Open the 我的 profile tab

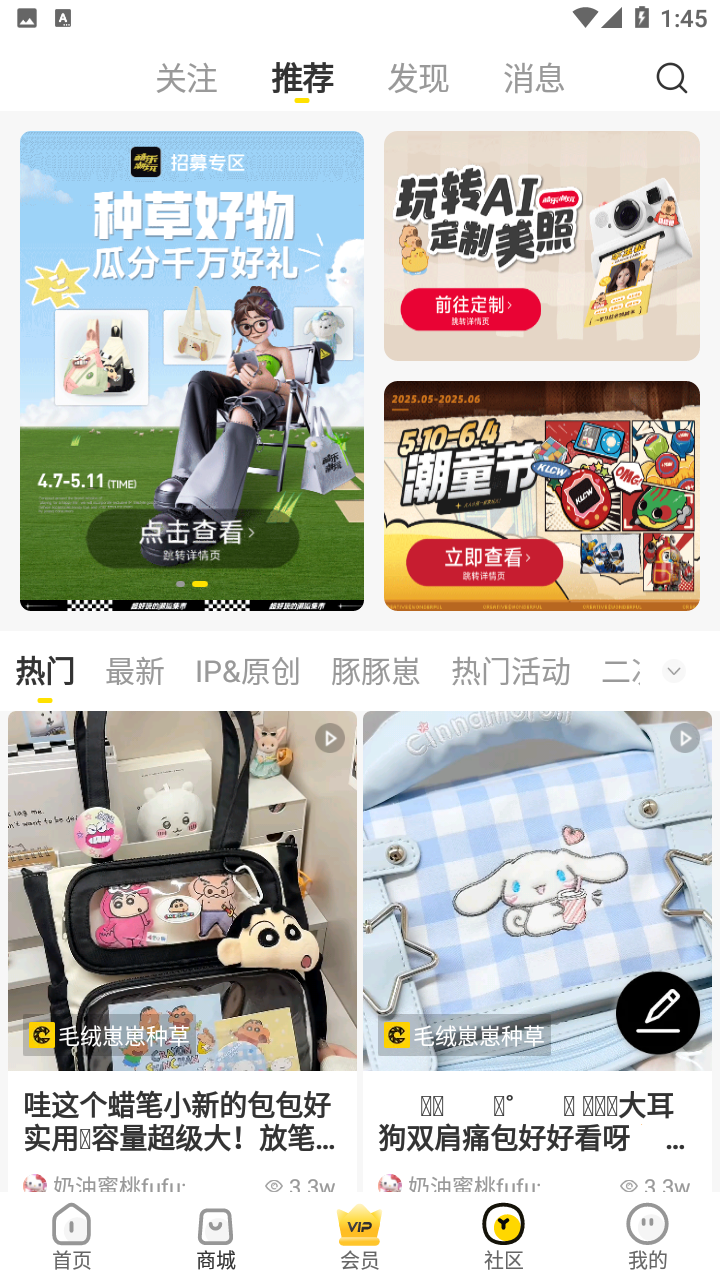coord(648,1236)
